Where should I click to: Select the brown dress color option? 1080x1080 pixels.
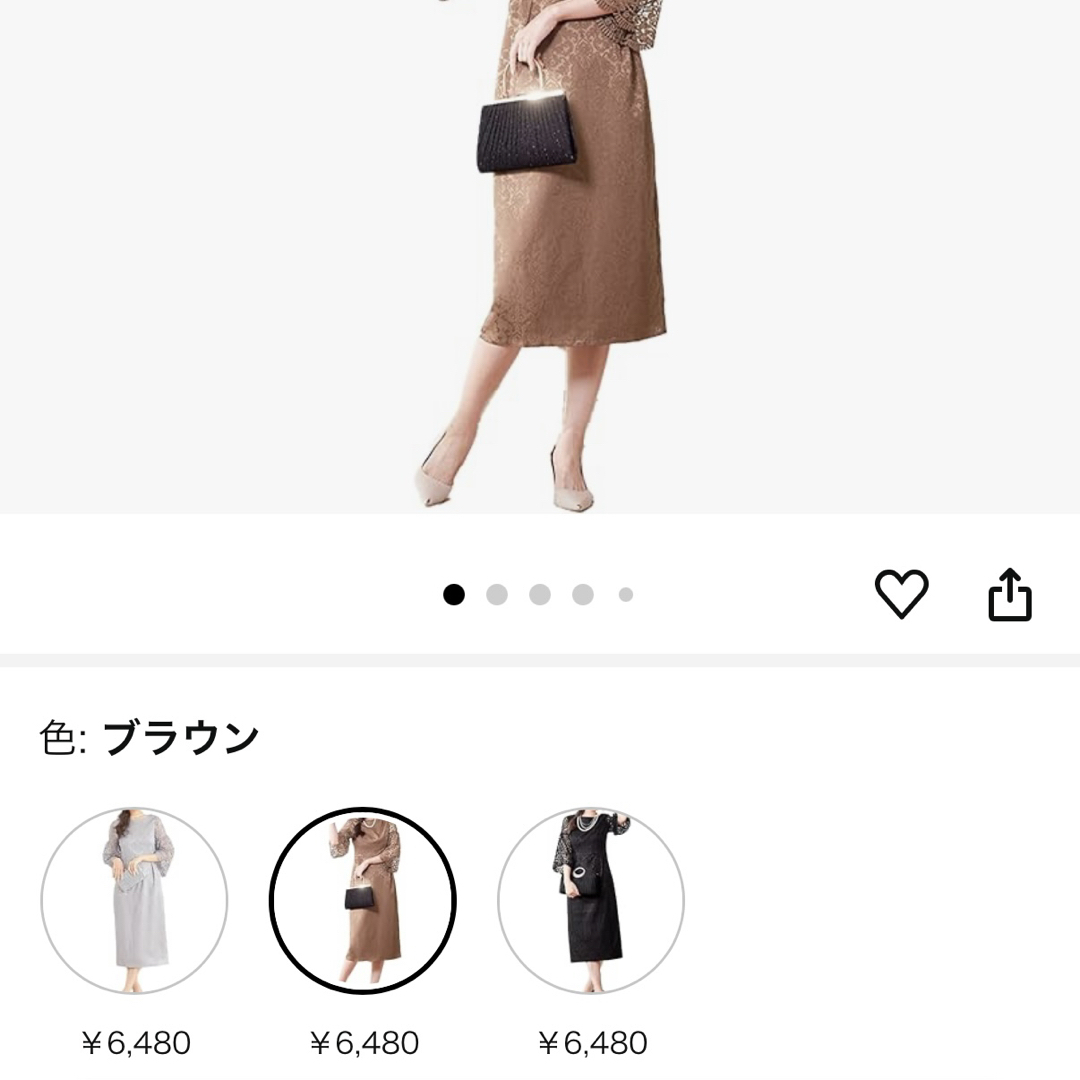tap(362, 901)
